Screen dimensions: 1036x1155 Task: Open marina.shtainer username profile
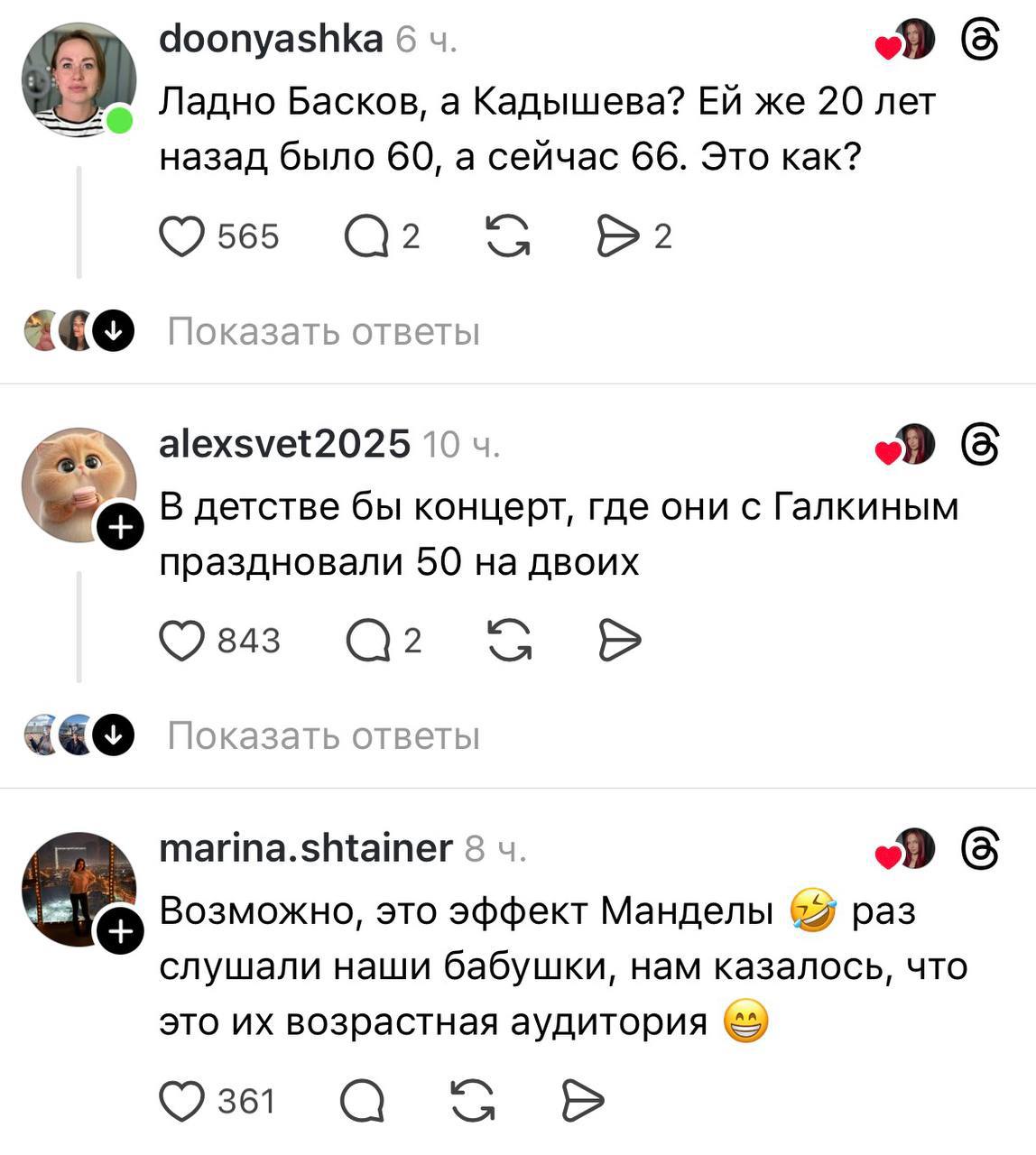click(305, 848)
